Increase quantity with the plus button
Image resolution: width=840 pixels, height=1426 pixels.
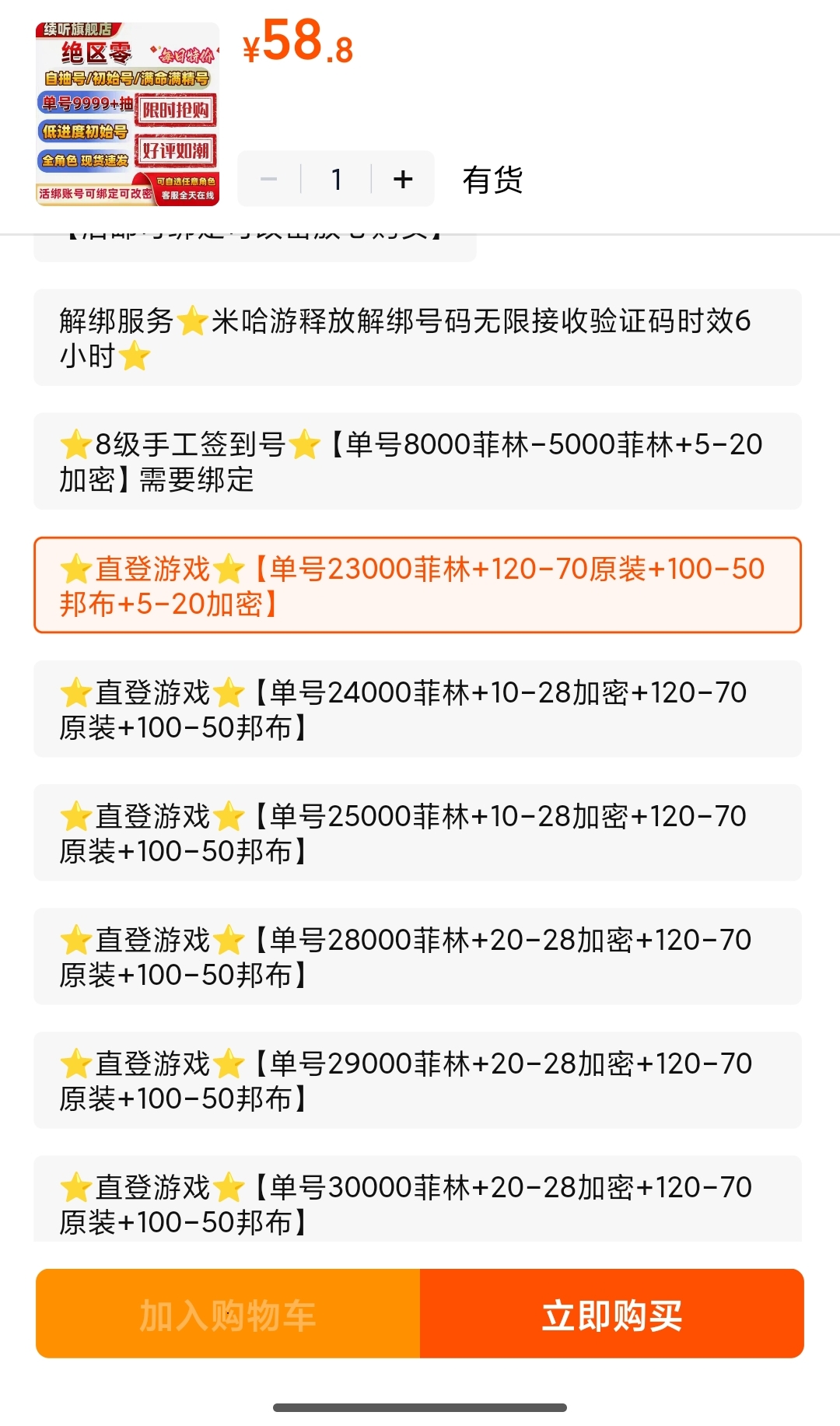(x=403, y=180)
